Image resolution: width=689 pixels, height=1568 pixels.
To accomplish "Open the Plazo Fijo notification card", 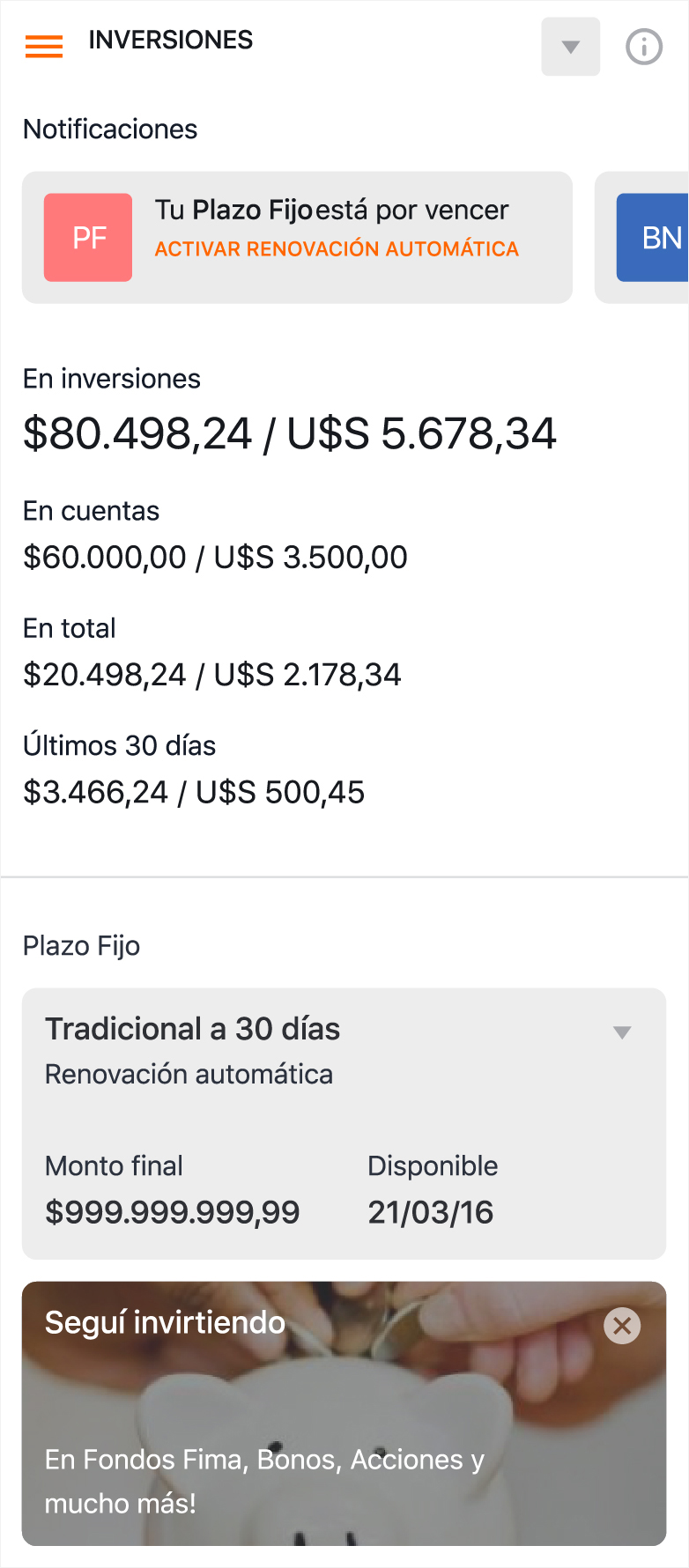I will [x=298, y=236].
